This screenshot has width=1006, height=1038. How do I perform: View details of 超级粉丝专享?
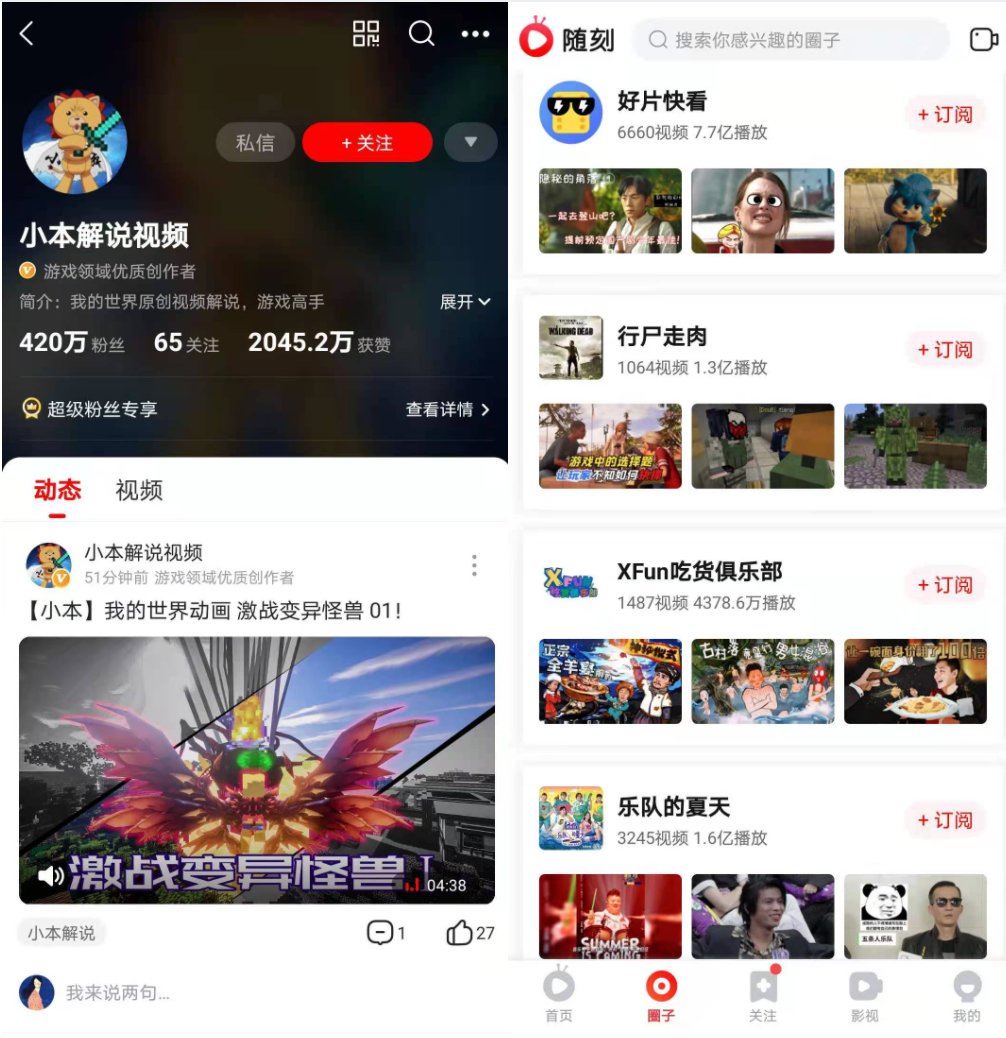pyautogui.click(x=447, y=409)
